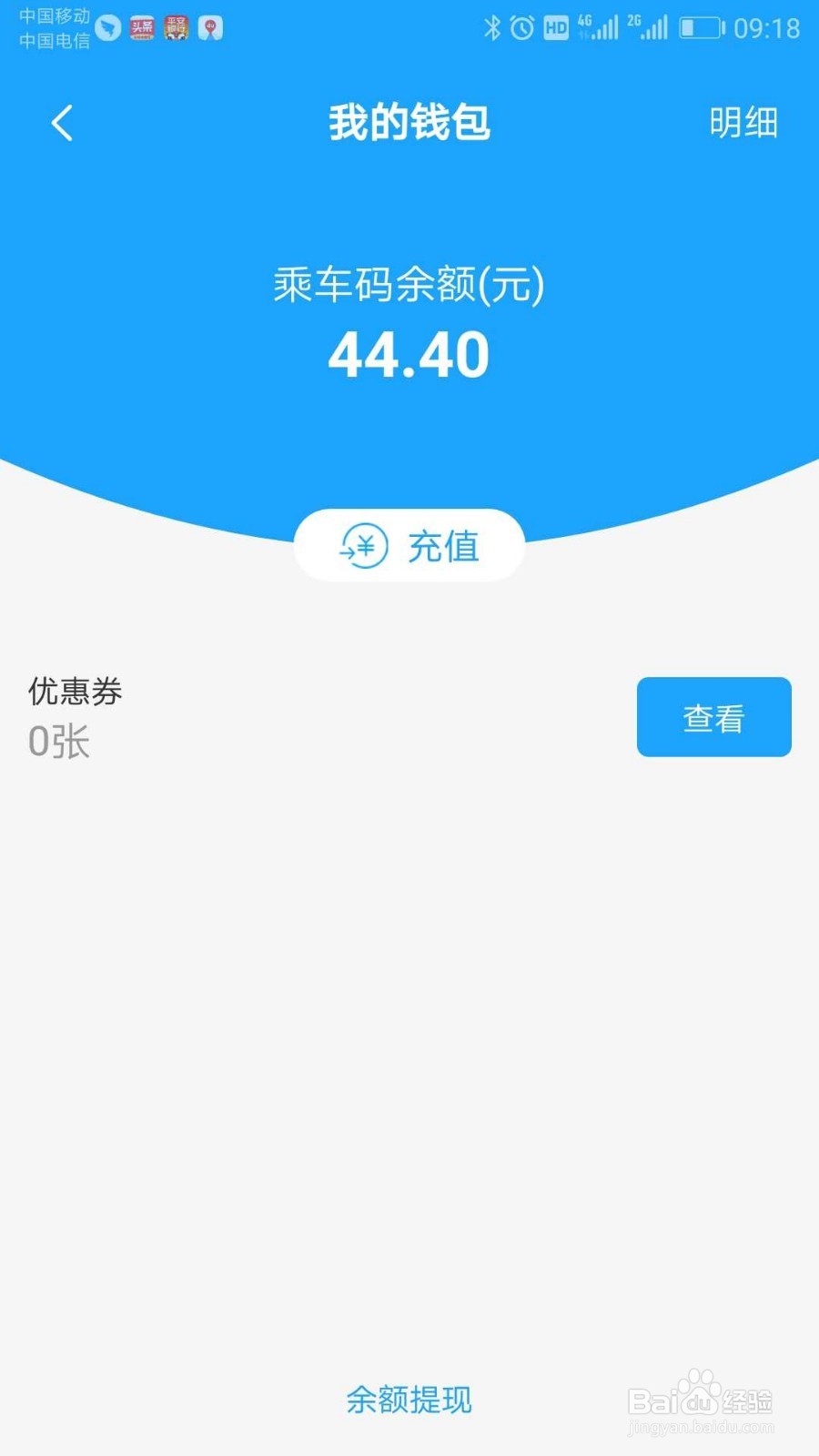Tap the battery level indicator
Image resolution: width=819 pixels, height=1456 pixels.
point(703,28)
